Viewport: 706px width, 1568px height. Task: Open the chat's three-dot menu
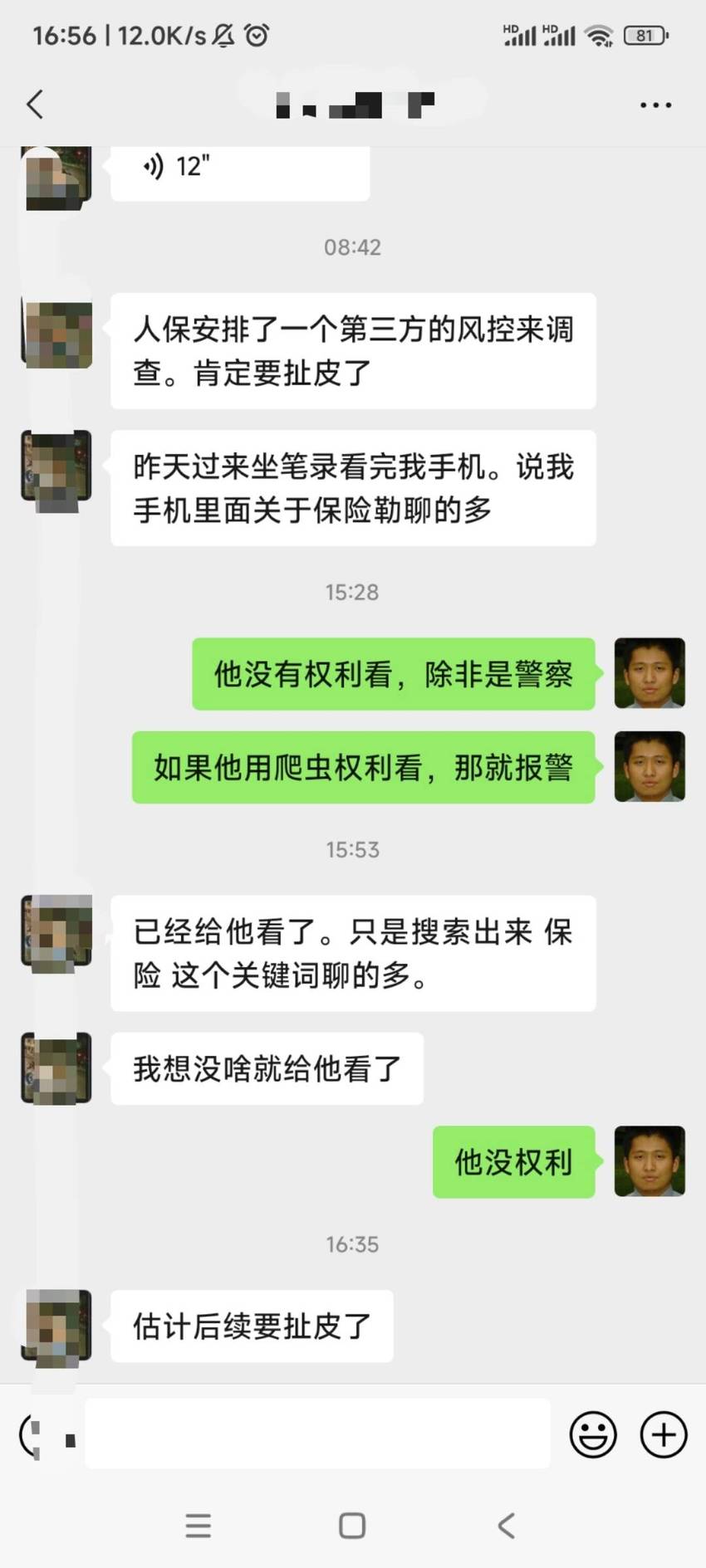click(x=655, y=105)
